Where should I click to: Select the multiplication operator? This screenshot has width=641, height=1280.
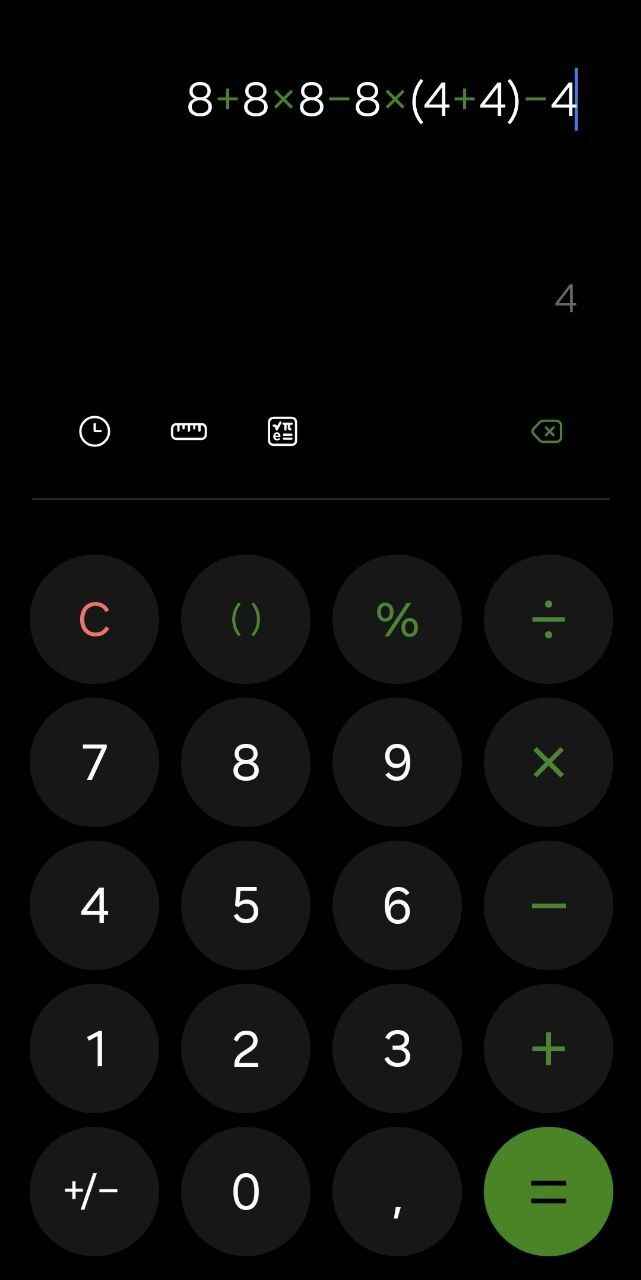coord(548,763)
